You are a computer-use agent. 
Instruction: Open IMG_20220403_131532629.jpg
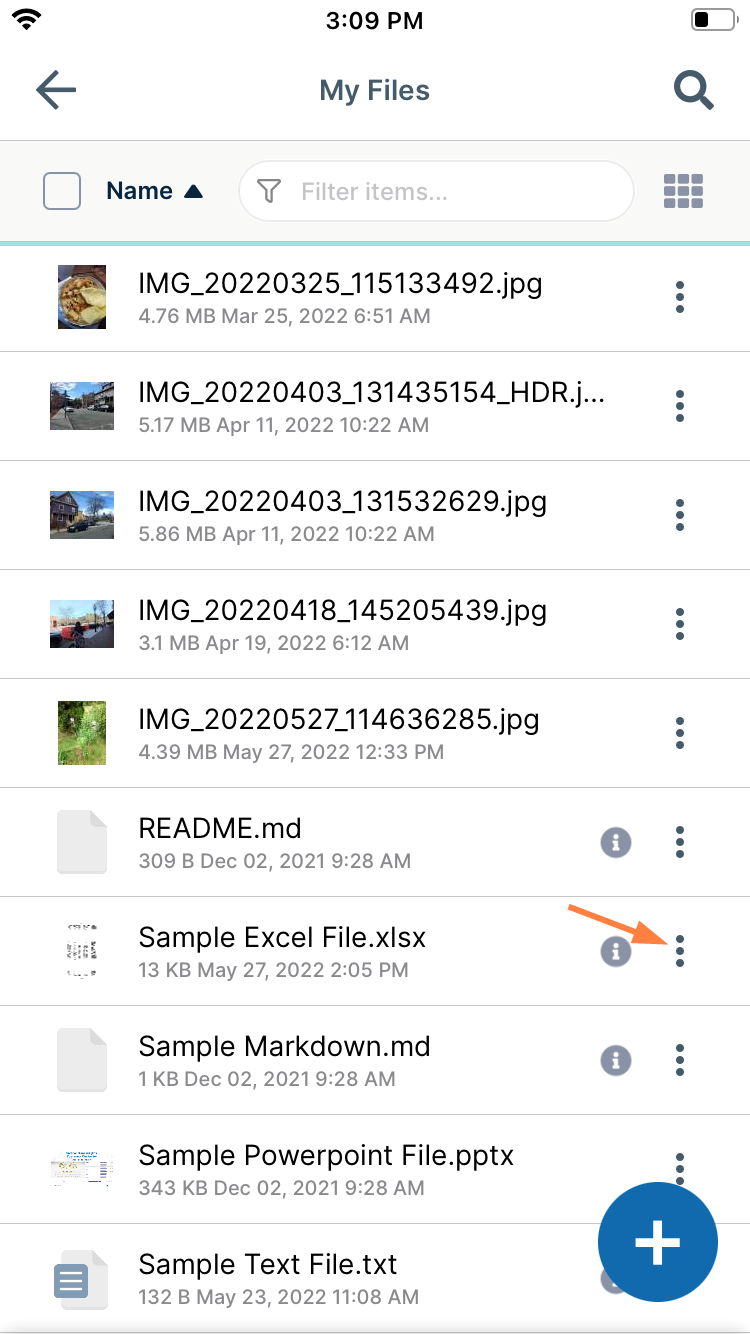(x=342, y=502)
